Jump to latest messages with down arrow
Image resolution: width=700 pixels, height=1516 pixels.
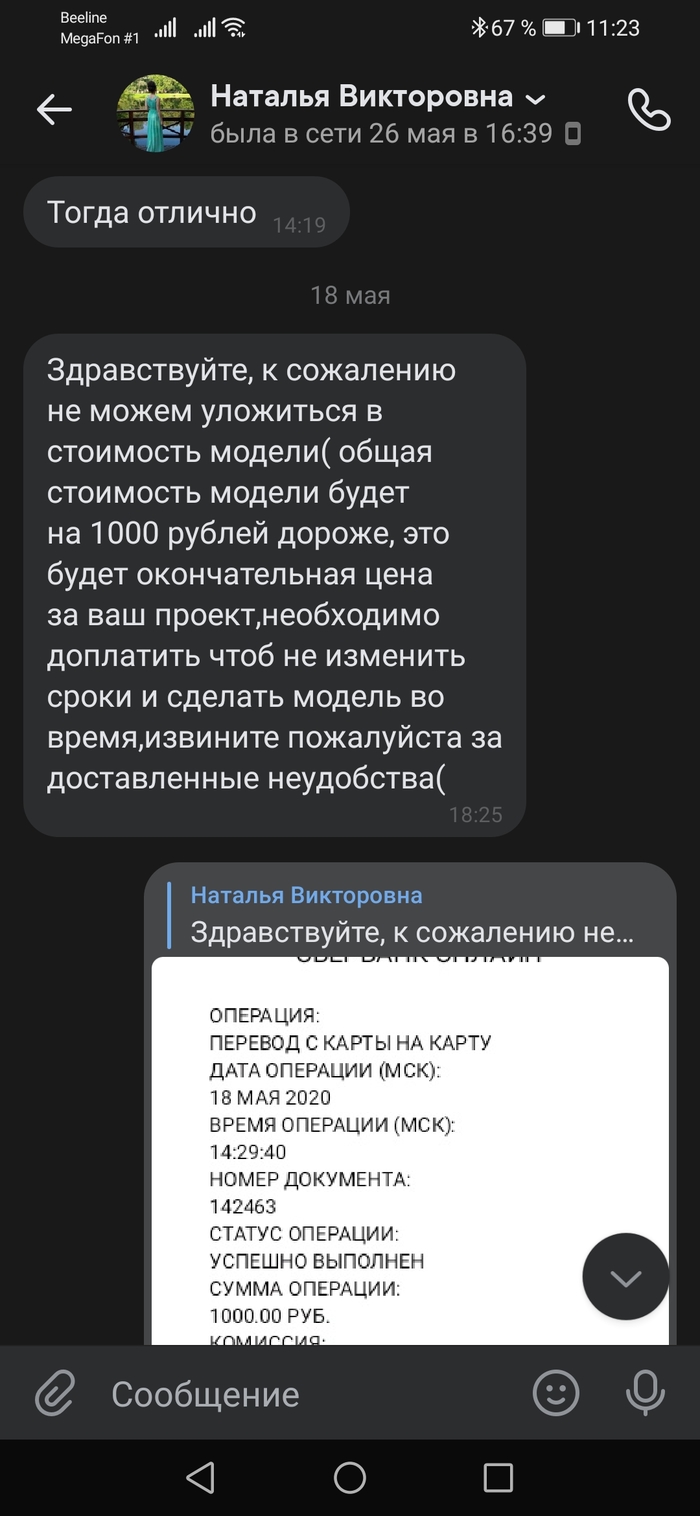point(626,1277)
